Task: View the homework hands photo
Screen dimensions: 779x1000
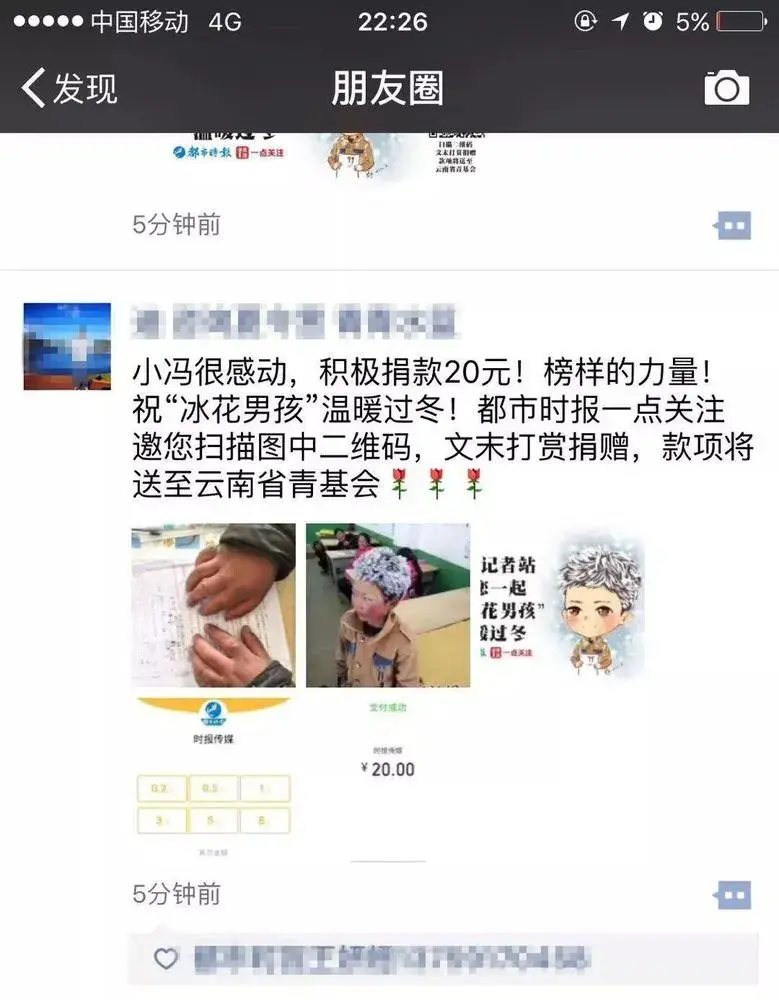Action: tap(213, 605)
